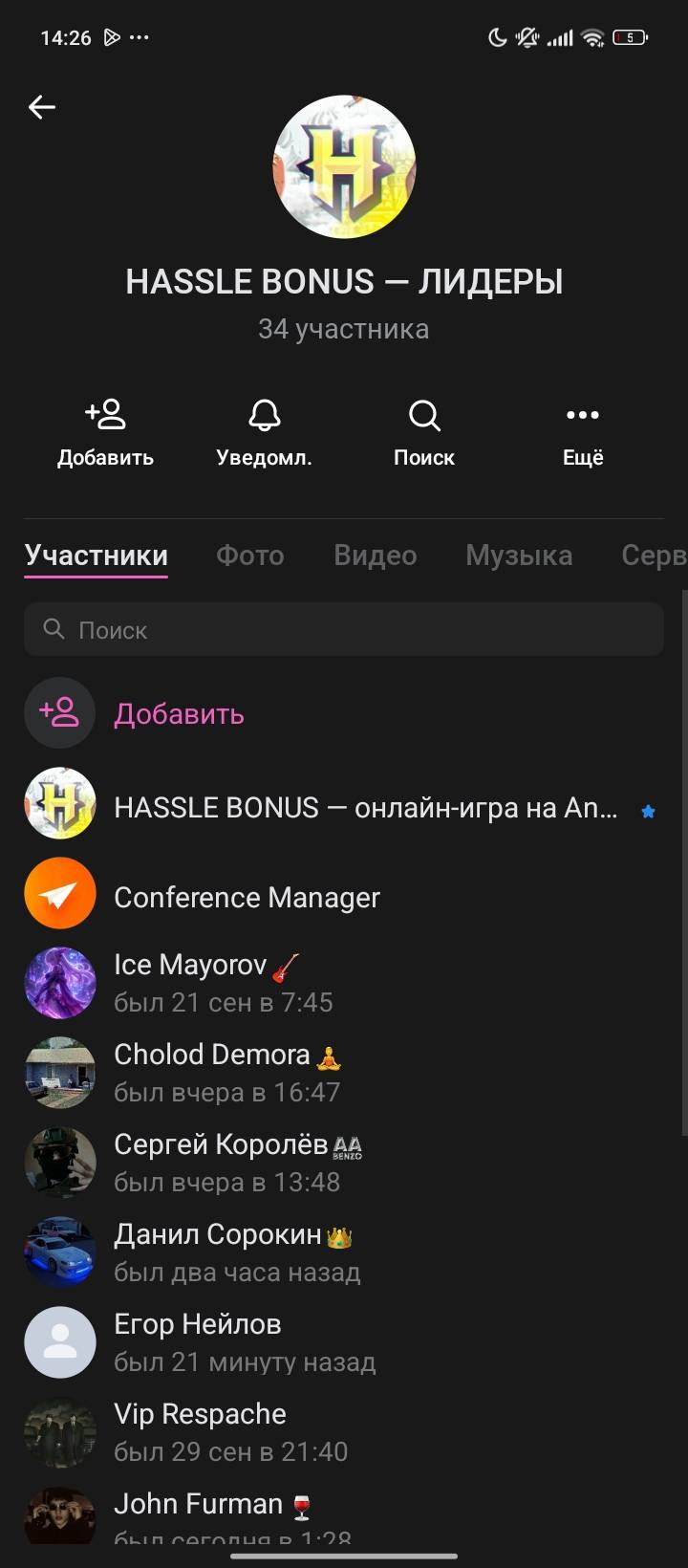
Task: Switch to the Видео tab
Action: (x=376, y=555)
